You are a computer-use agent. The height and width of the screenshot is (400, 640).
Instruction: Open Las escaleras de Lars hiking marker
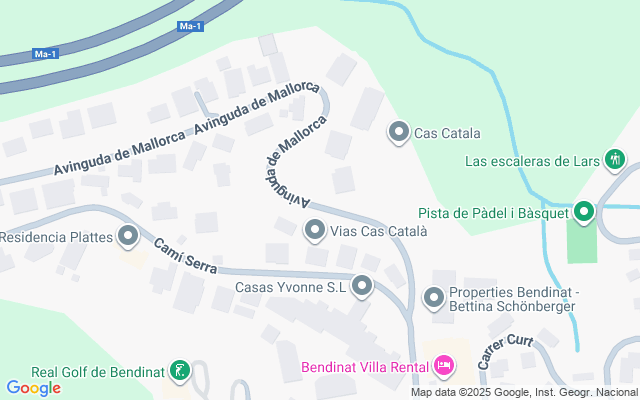click(x=615, y=158)
